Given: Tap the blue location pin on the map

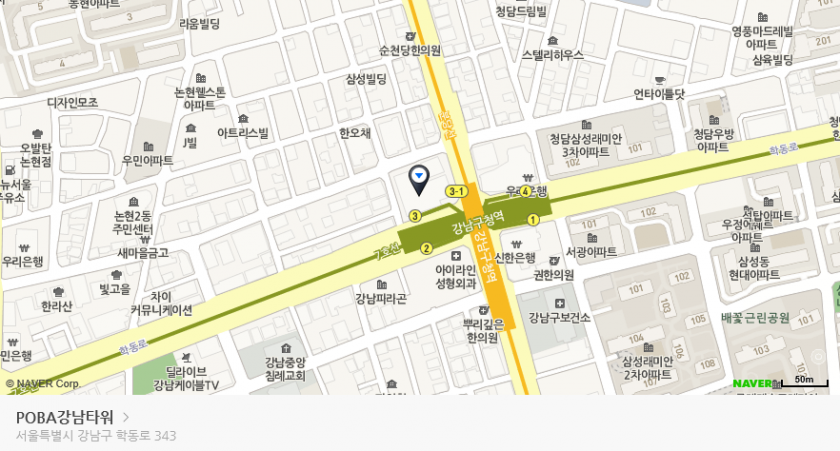Looking at the screenshot, I should [419, 179].
